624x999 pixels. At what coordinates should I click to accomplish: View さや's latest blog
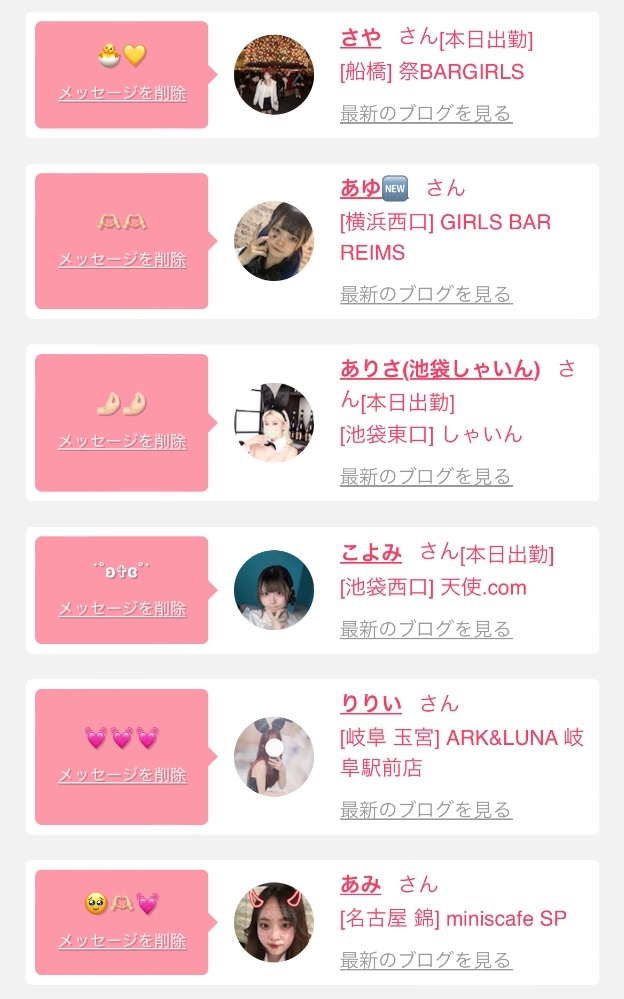426,113
